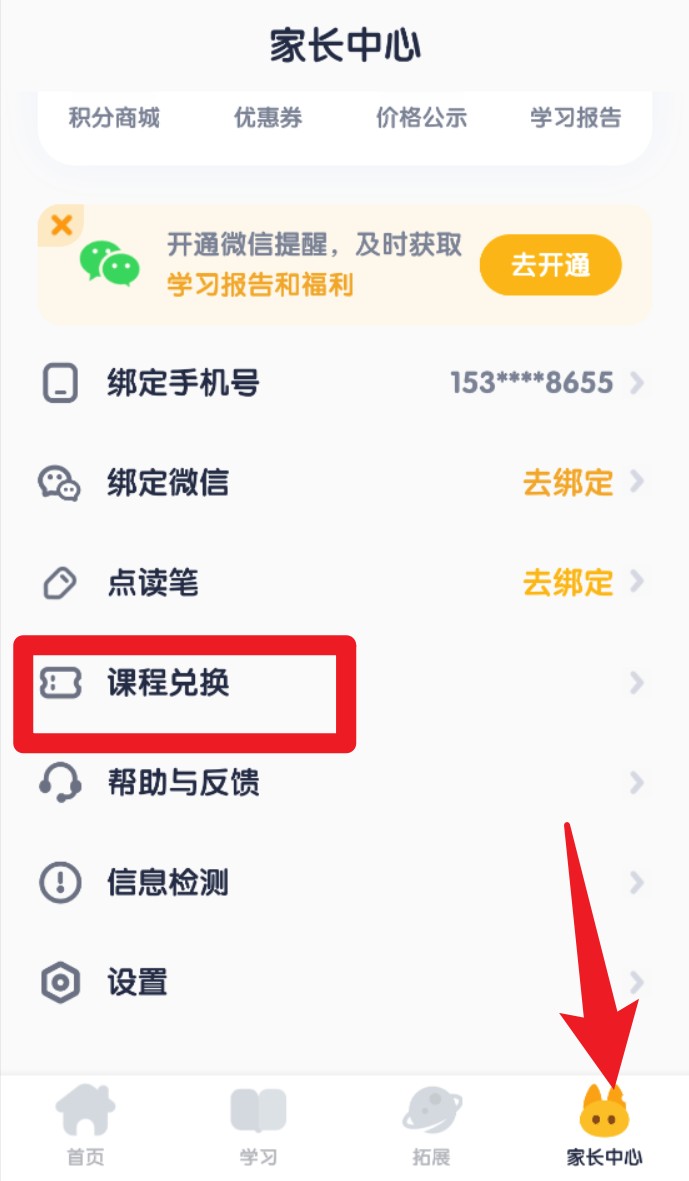This screenshot has height=1181, width=689.
Task: Open 积分商城 points mall
Action: point(114,118)
